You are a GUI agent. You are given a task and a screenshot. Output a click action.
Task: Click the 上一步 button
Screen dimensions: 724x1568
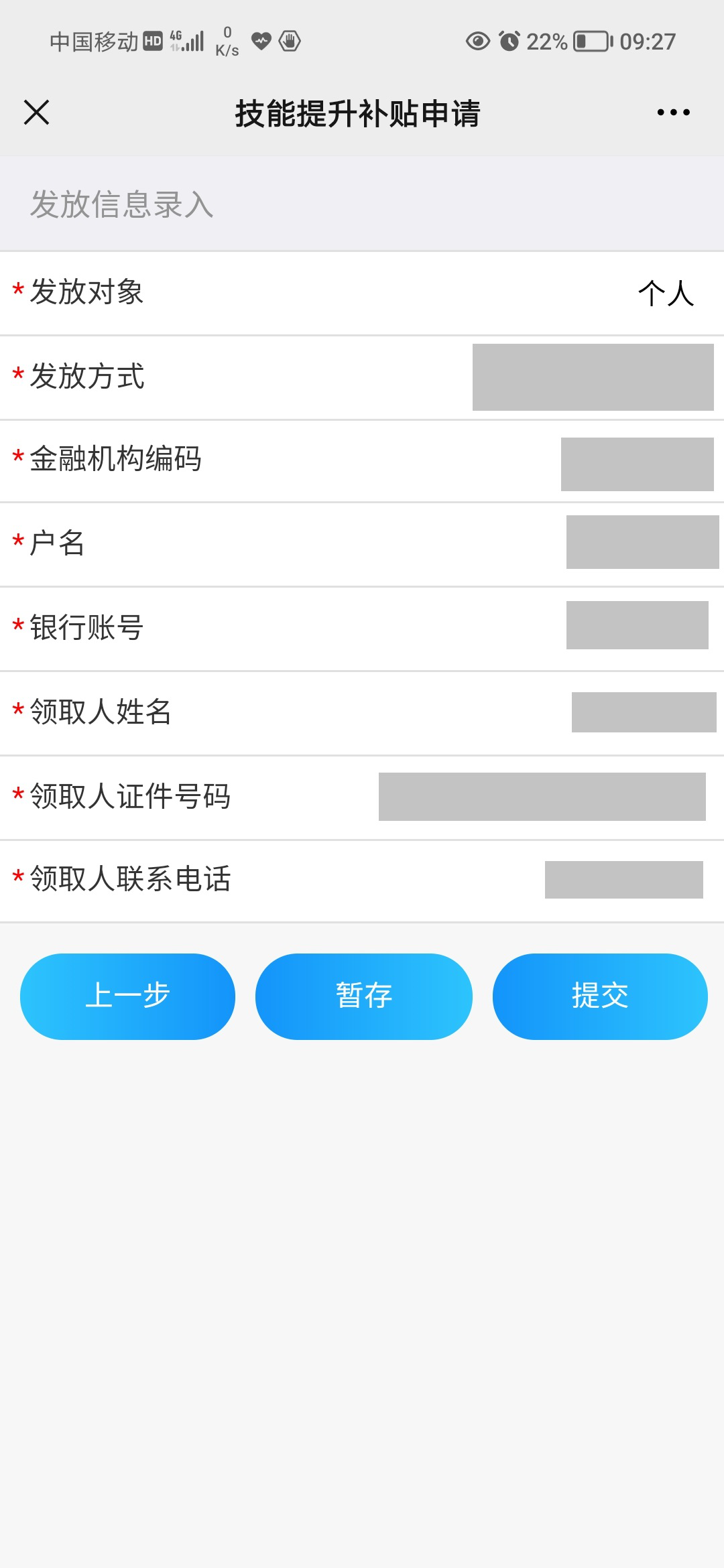pyautogui.click(x=128, y=996)
